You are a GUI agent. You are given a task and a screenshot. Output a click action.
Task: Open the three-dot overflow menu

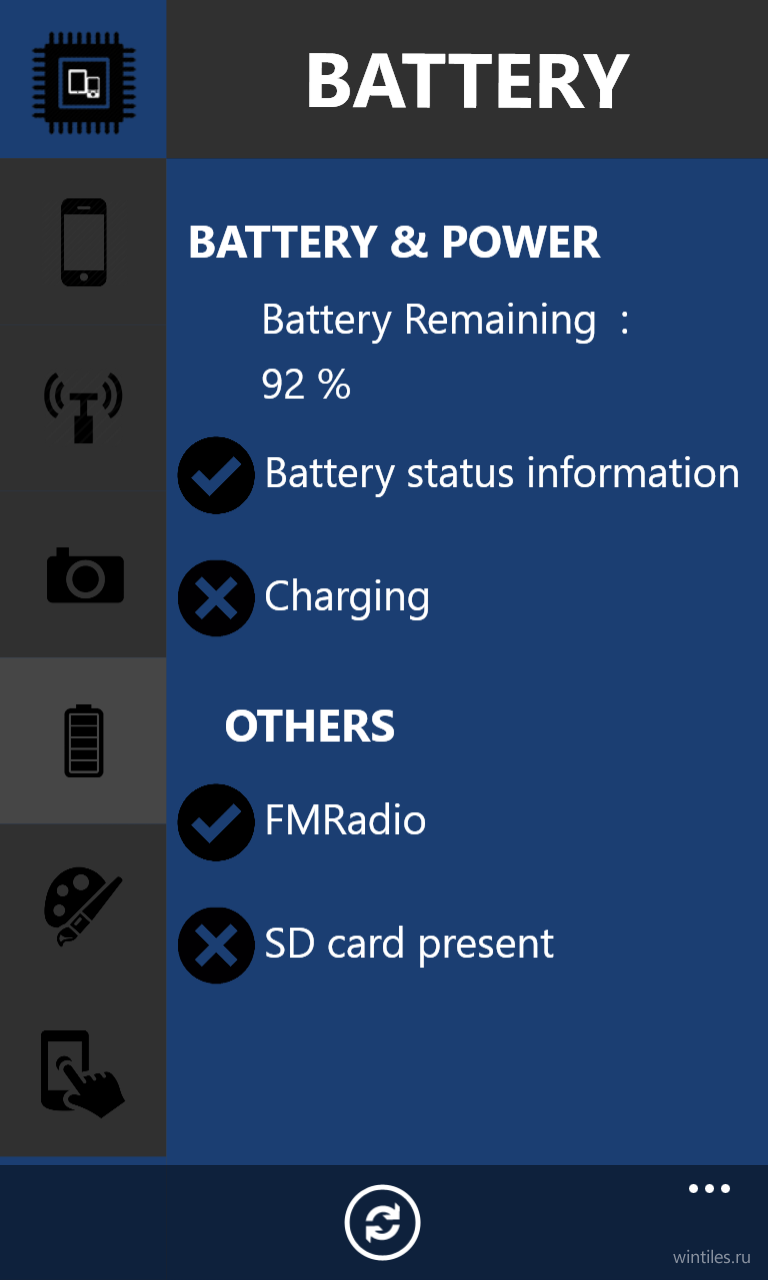tap(709, 1189)
